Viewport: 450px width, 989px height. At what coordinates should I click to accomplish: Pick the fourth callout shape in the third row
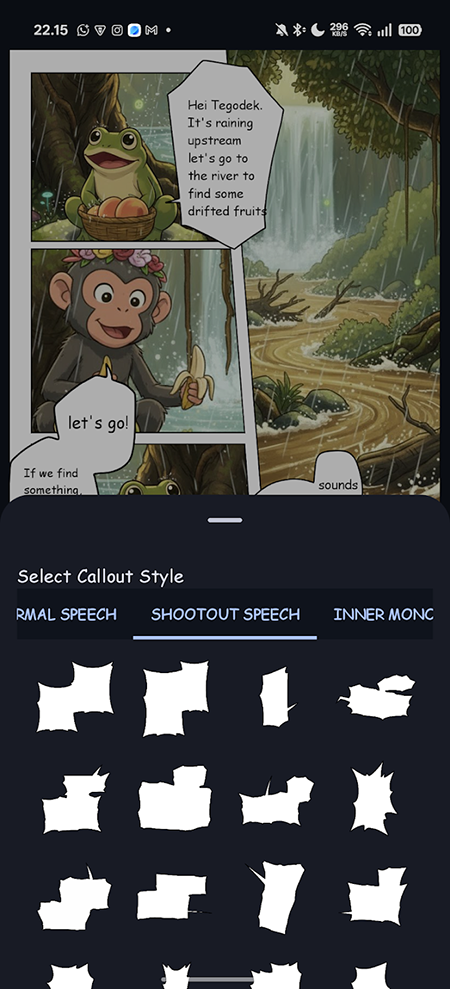tap(376, 896)
